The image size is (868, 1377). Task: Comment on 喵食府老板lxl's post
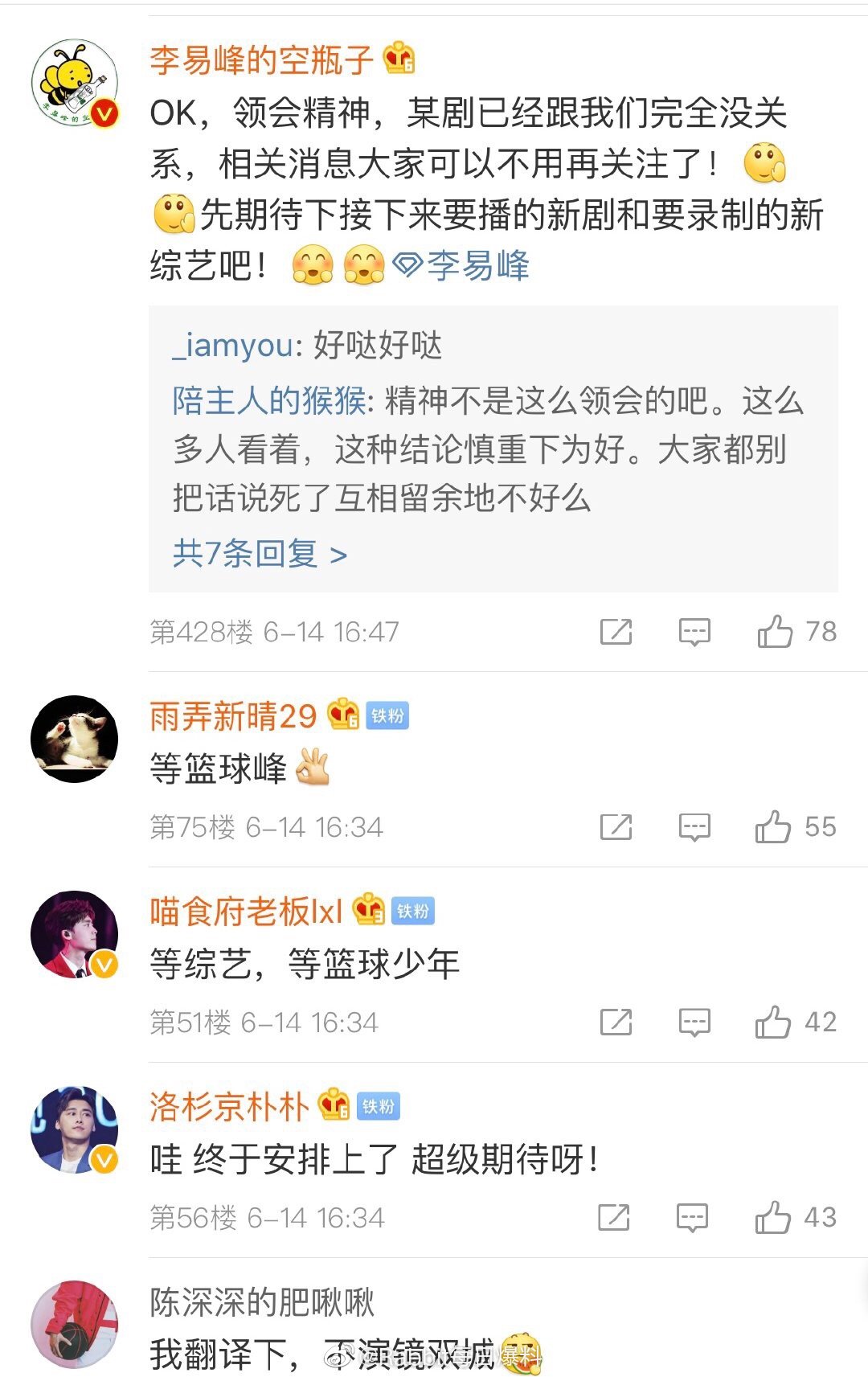[x=694, y=1023]
